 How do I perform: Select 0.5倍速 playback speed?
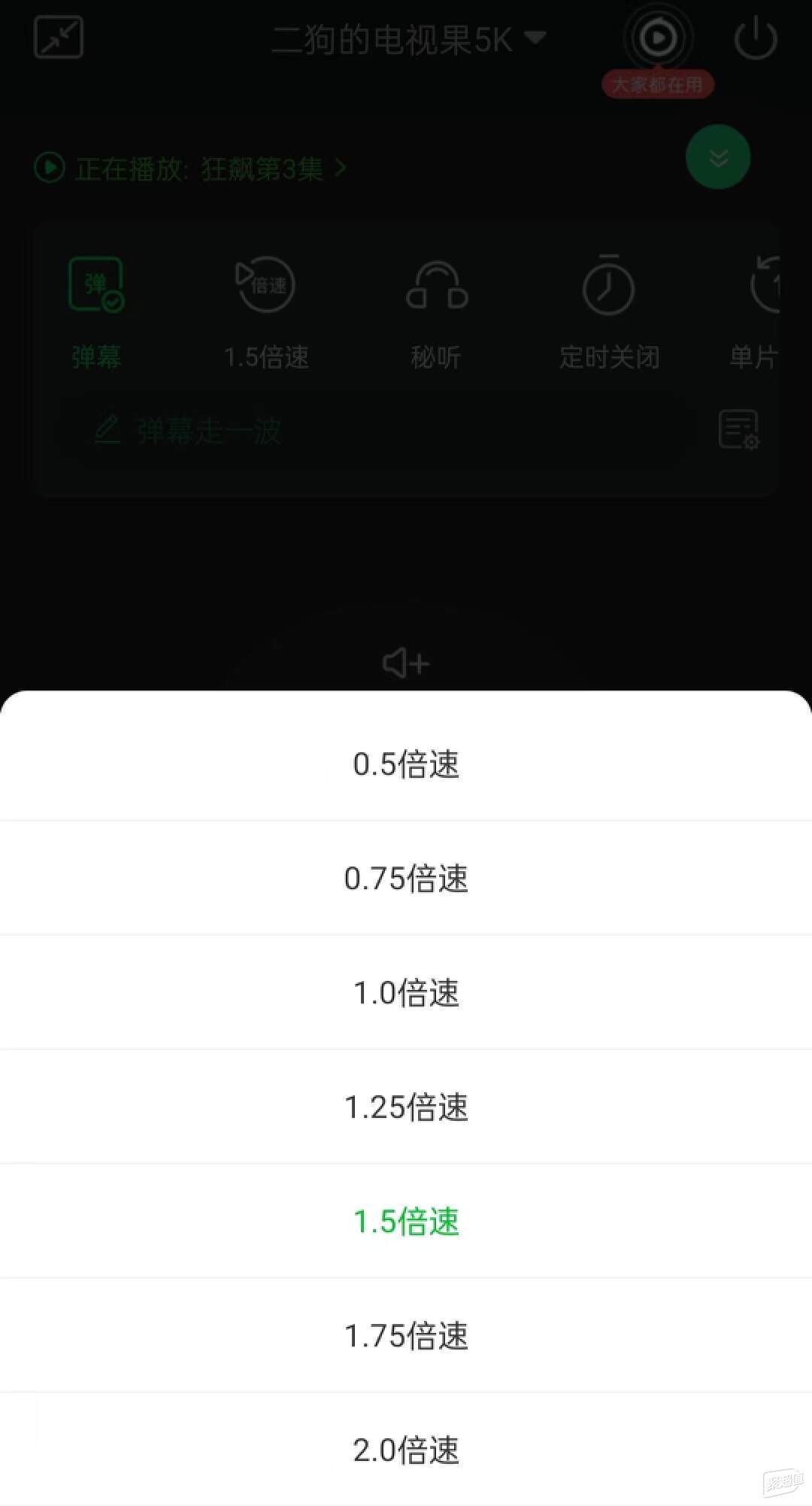click(x=406, y=764)
